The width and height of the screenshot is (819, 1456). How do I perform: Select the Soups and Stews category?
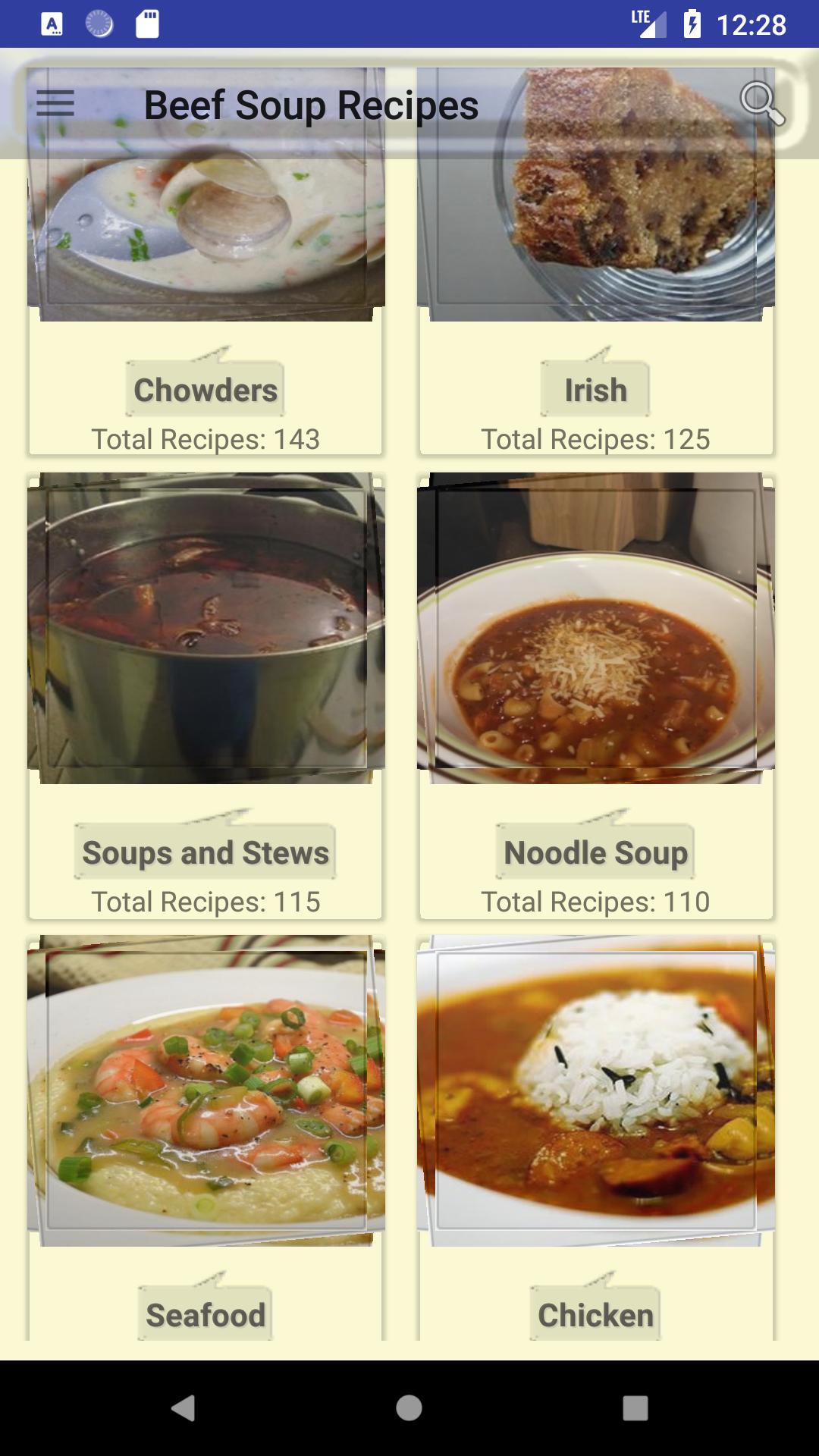205,851
